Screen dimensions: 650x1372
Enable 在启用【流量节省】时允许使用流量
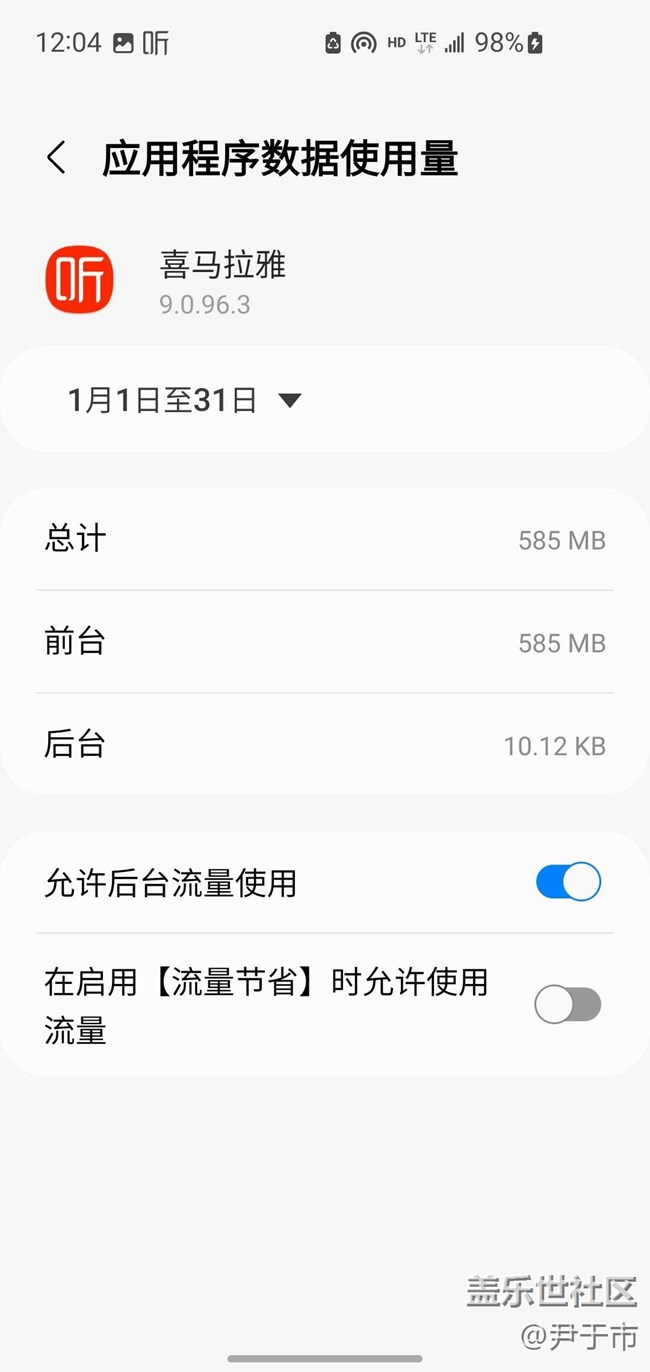pyautogui.click(x=567, y=1004)
